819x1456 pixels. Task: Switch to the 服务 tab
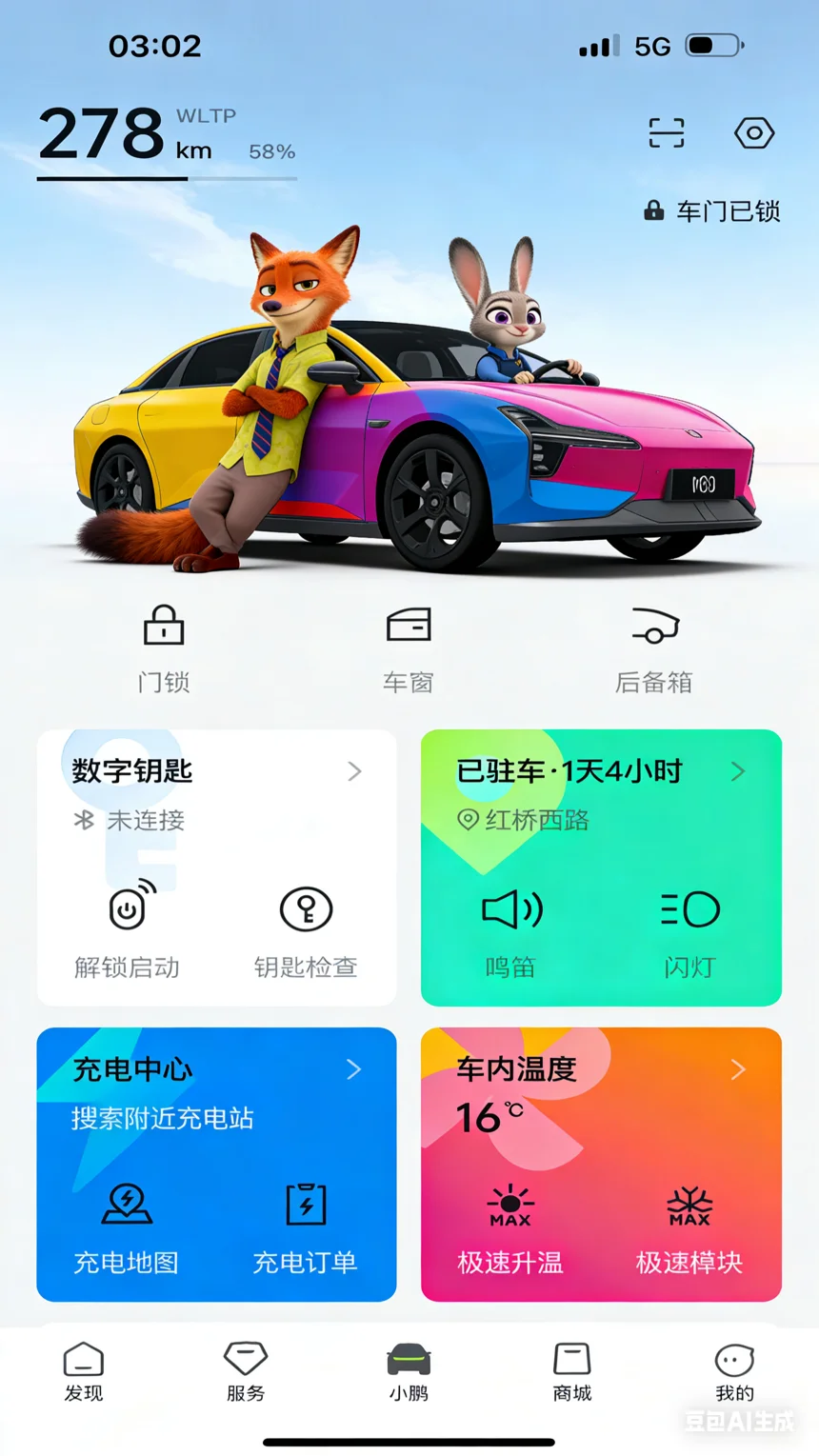tap(246, 1372)
